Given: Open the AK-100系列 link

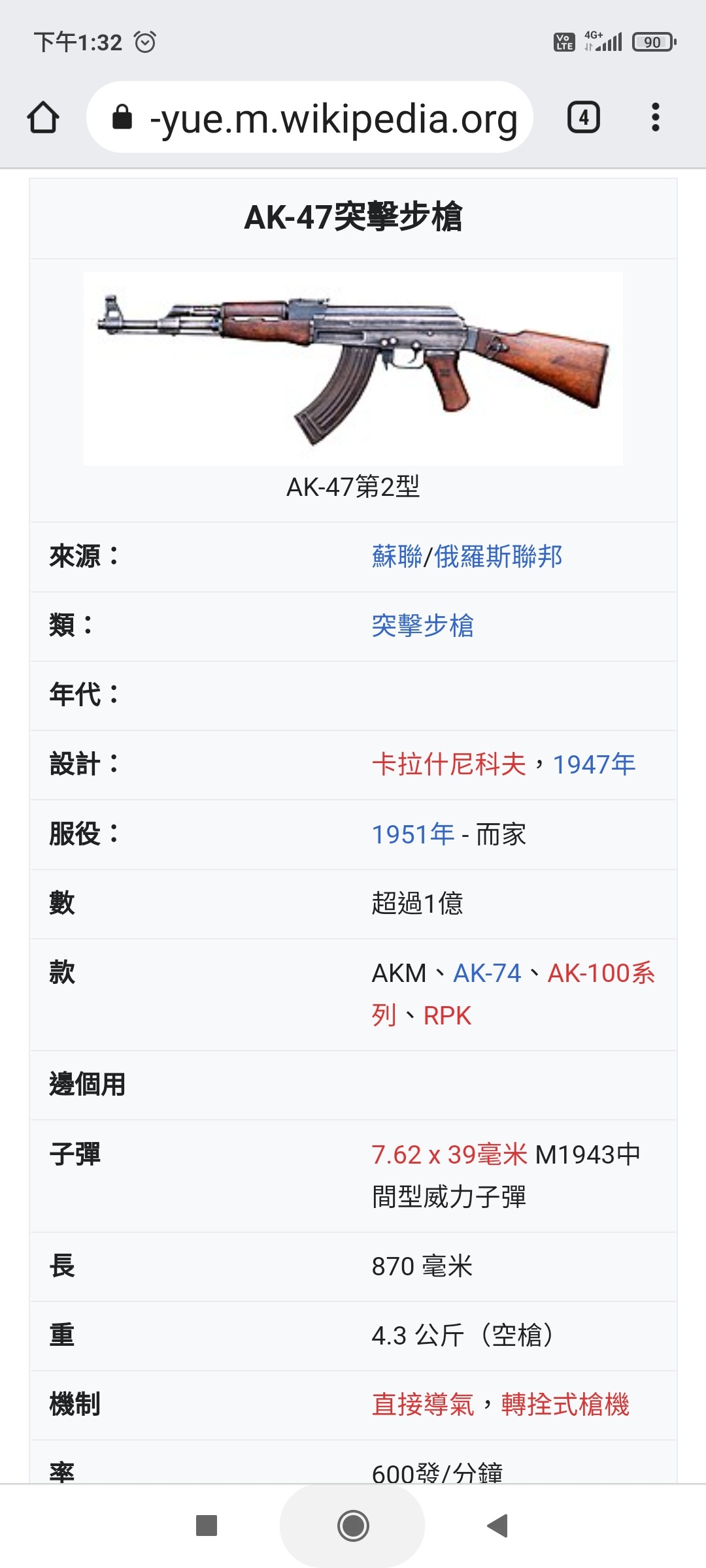Looking at the screenshot, I should click(513, 994).
